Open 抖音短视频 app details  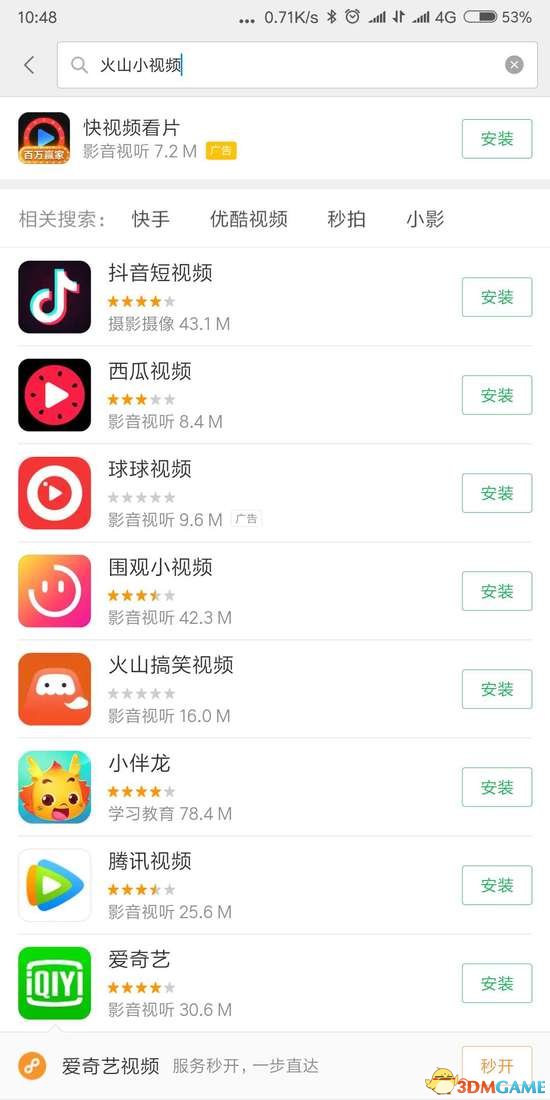[239, 297]
